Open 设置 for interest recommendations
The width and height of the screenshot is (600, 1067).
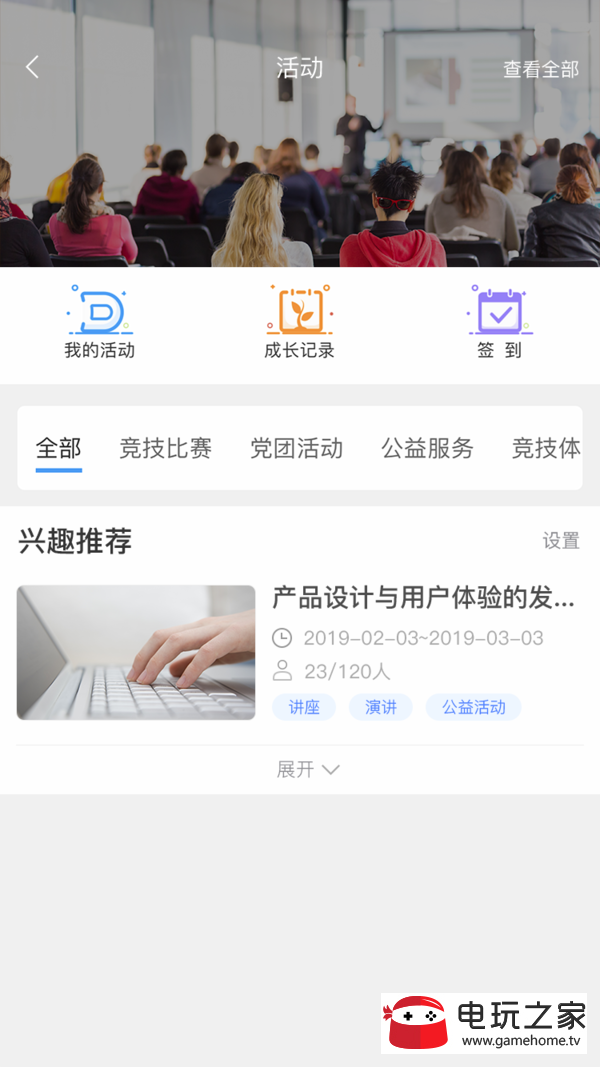560,541
